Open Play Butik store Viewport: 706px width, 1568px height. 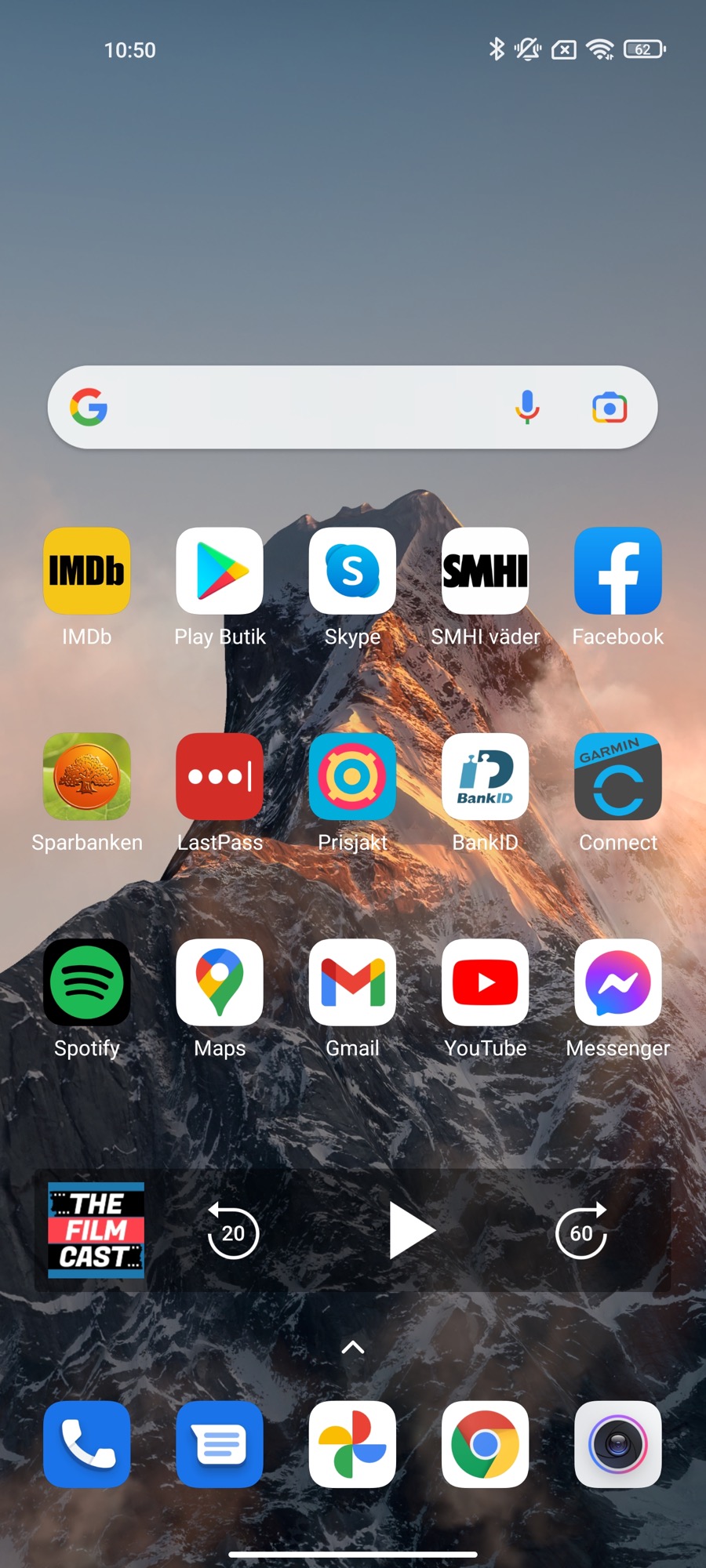point(220,571)
